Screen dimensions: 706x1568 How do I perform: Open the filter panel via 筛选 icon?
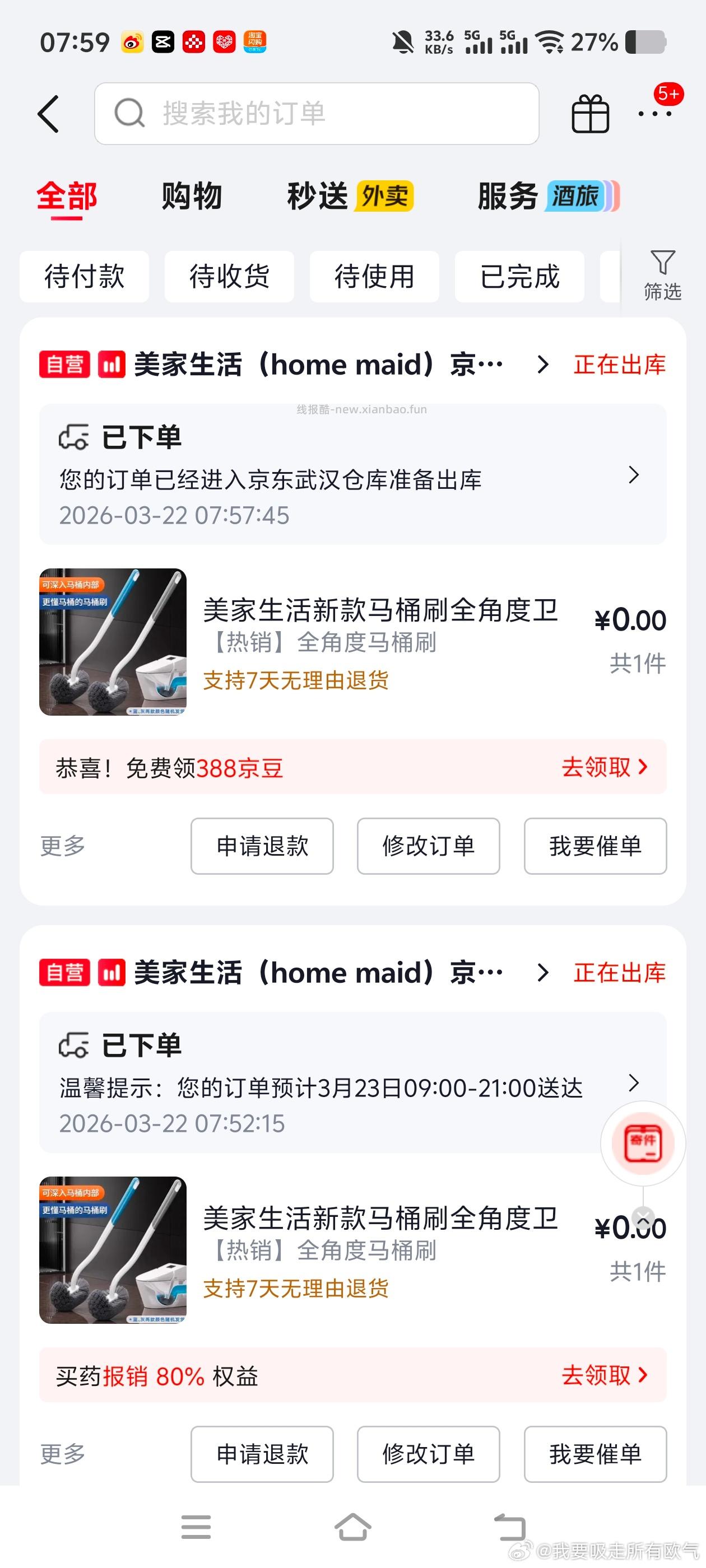(662, 275)
